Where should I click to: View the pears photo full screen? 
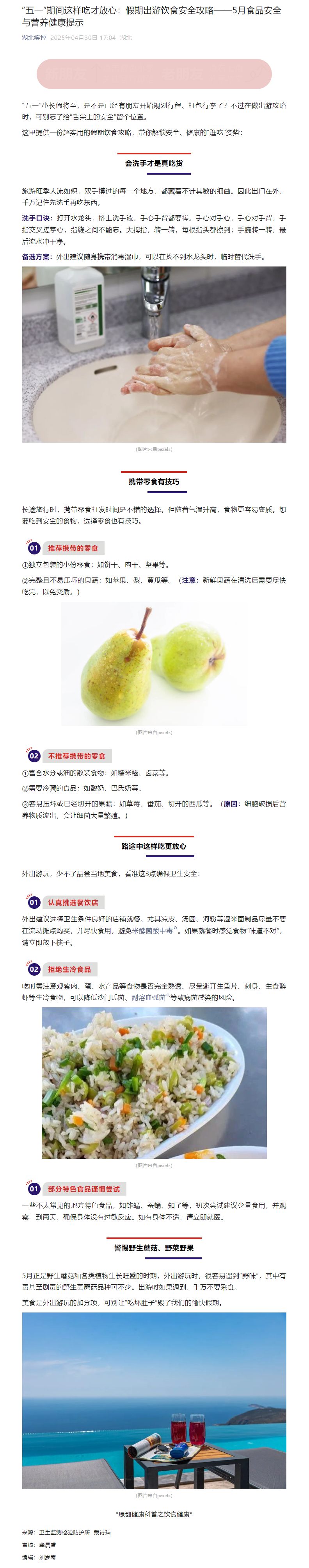[154, 663]
